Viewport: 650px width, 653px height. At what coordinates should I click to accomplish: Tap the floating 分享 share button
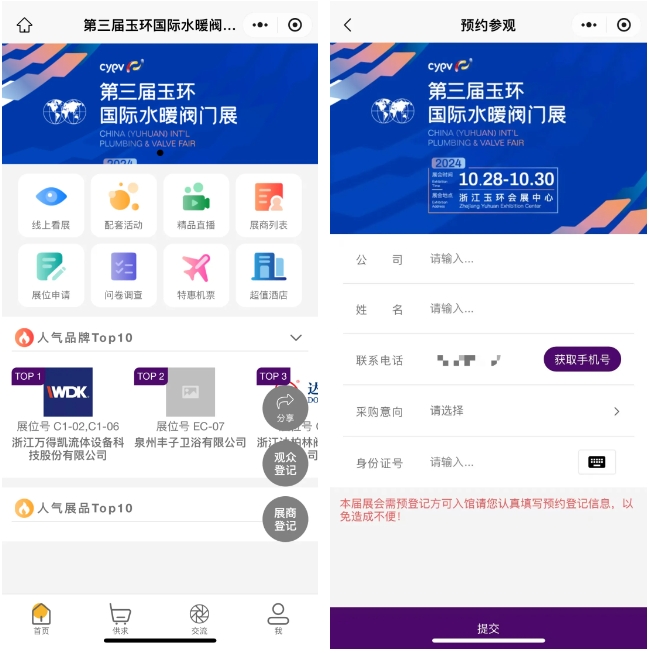coord(285,408)
